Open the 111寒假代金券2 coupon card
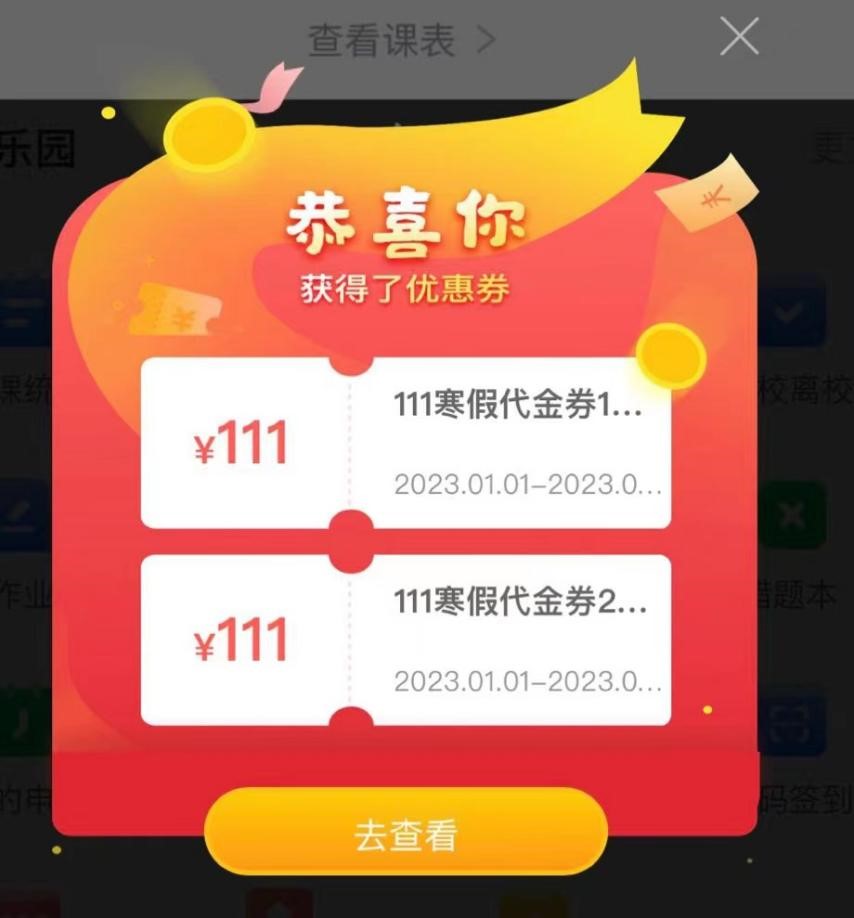The height and width of the screenshot is (918, 854). pyautogui.click(x=405, y=640)
